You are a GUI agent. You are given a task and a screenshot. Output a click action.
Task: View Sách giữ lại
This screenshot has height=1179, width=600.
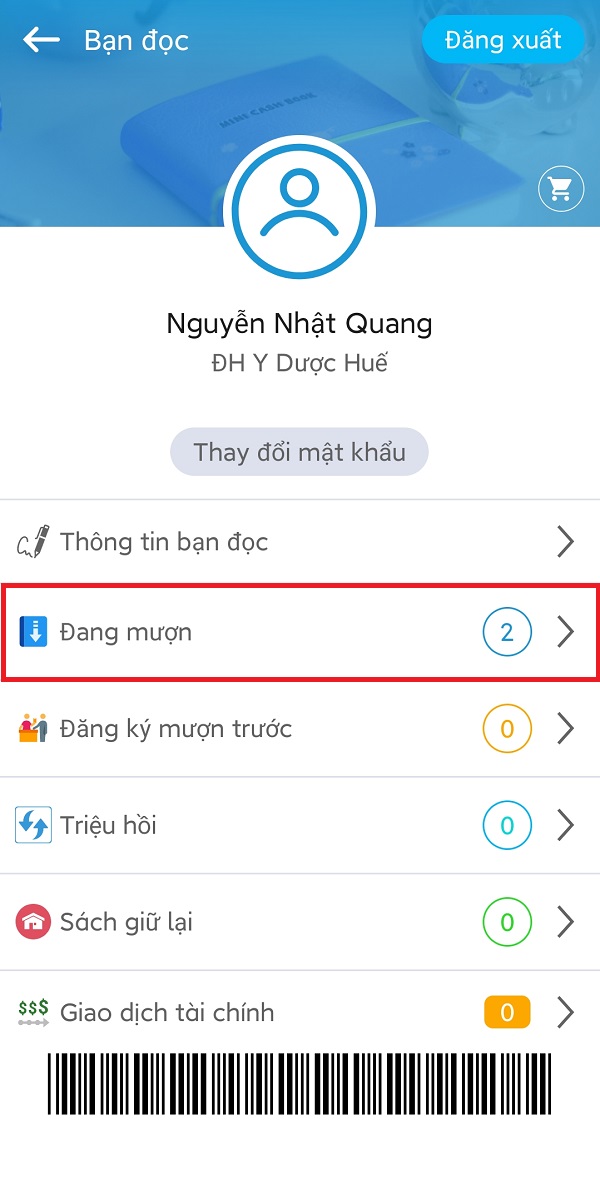coord(300,922)
